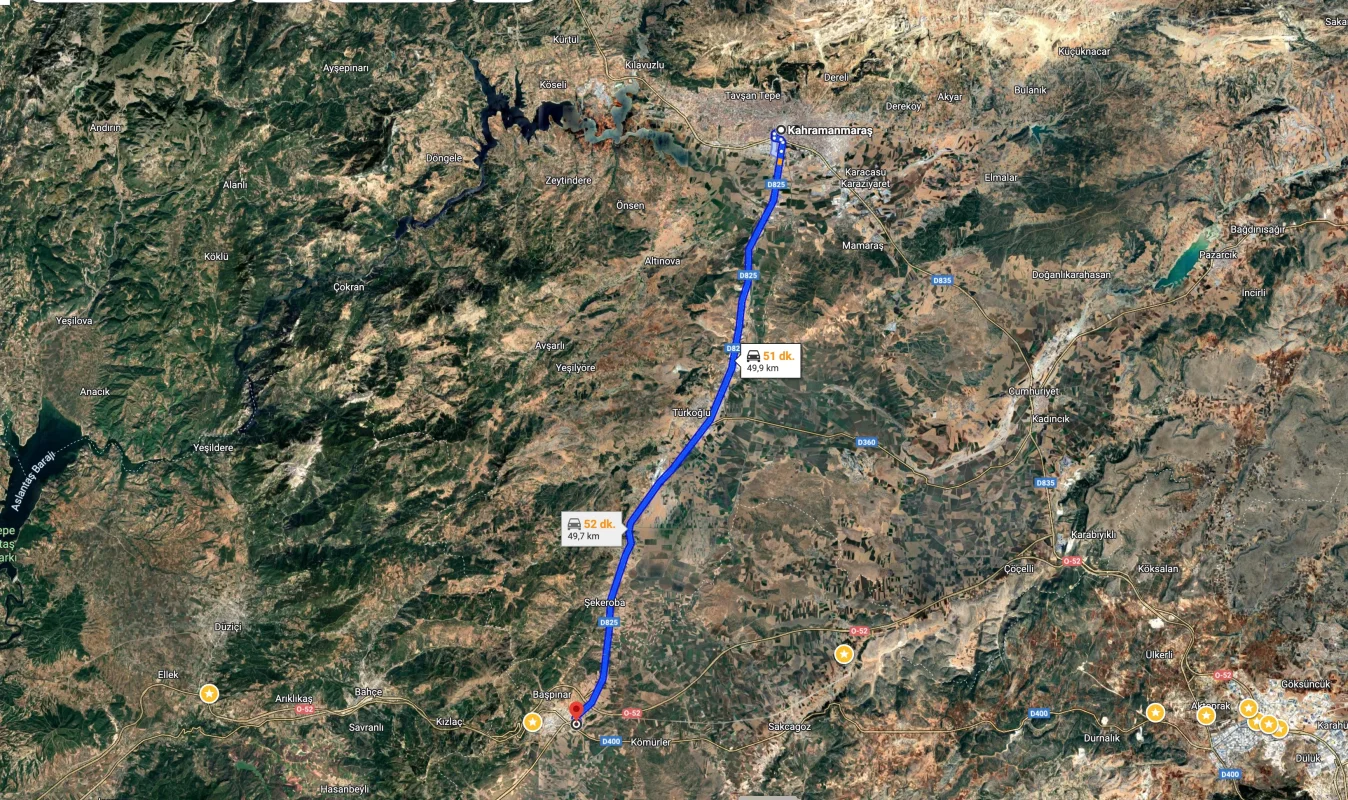Viewport: 1348px width, 800px height.
Task: Open the Kahramanmaraş starting point marker
Action: pyautogui.click(x=780, y=129)
